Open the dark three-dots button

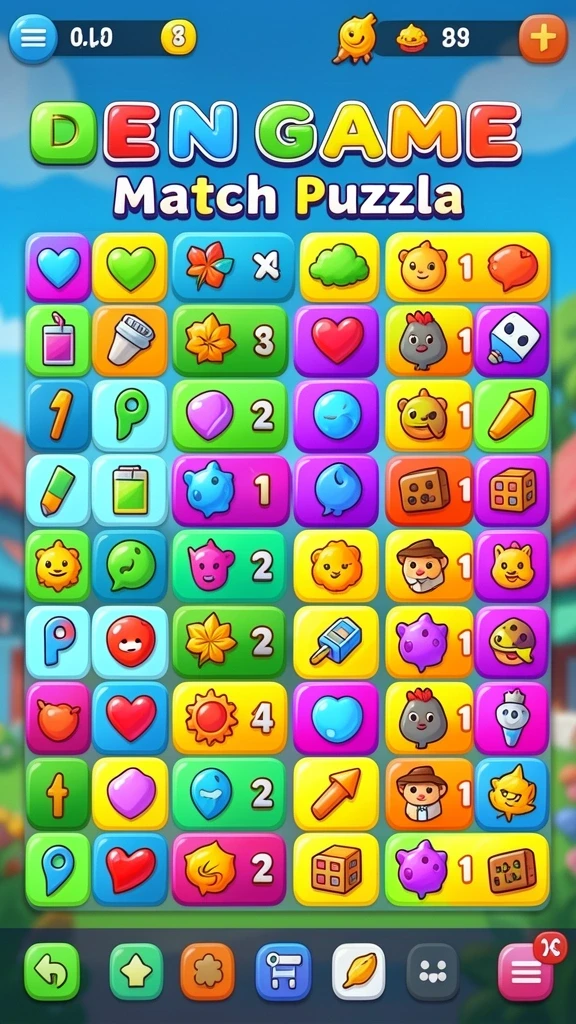[x=432, y=971]
